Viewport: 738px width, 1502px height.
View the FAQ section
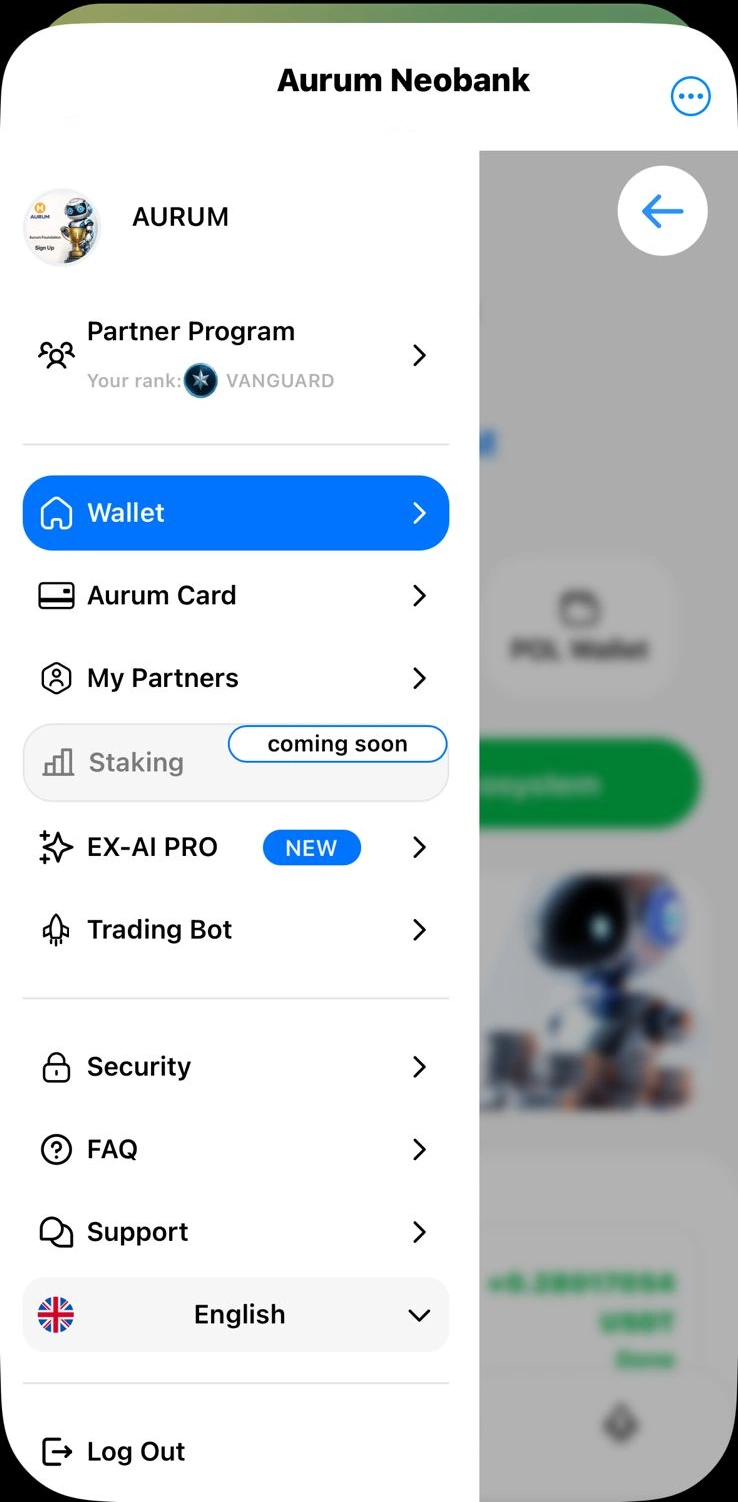click(236, 1150)
